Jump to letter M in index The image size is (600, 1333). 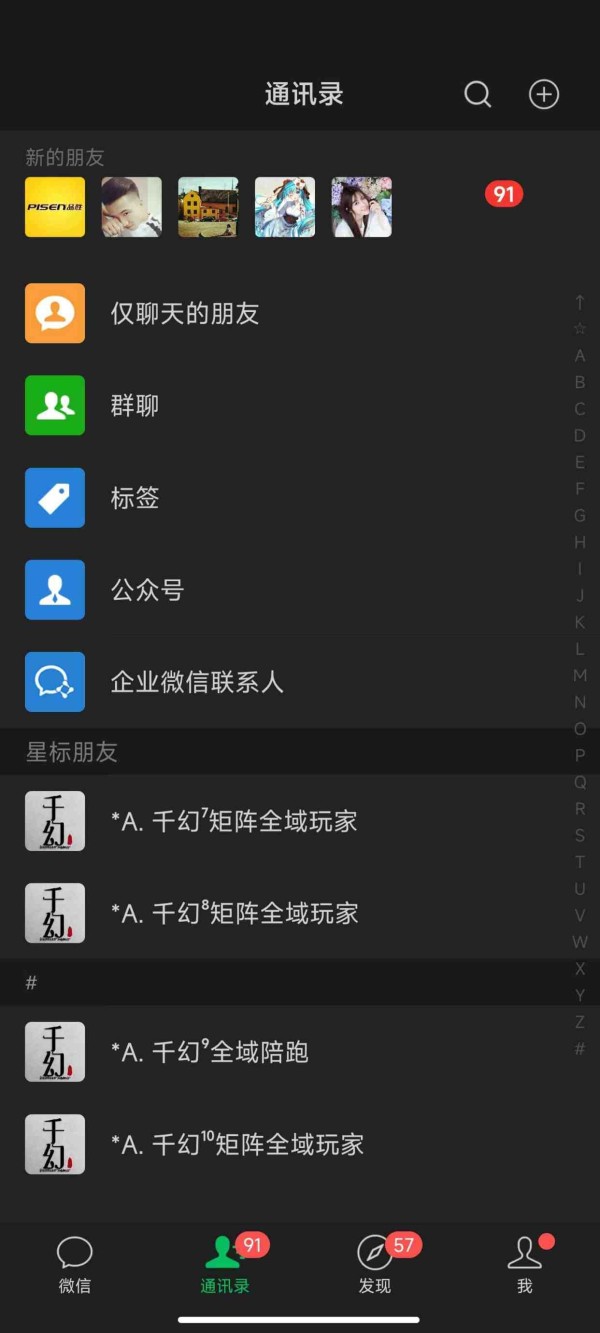580,675
